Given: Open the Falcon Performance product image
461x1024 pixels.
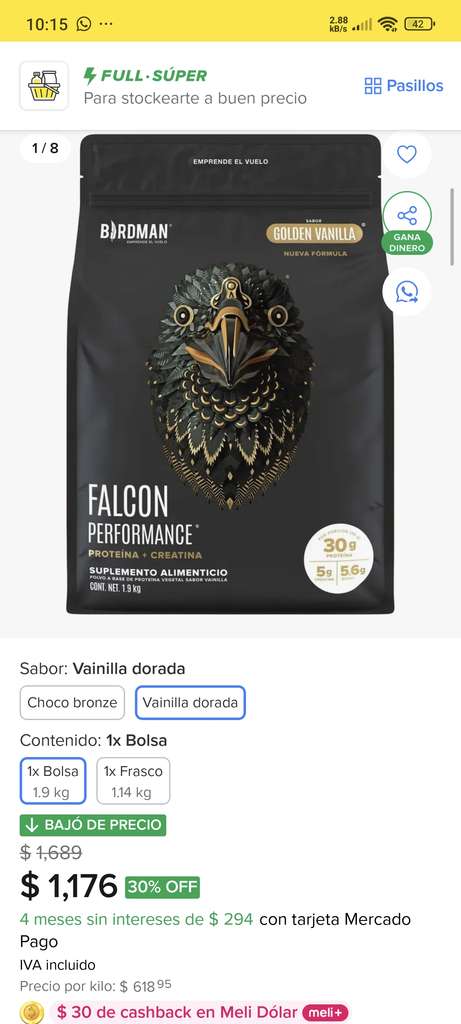Looking at the screenshot, I should pos(230,374).
